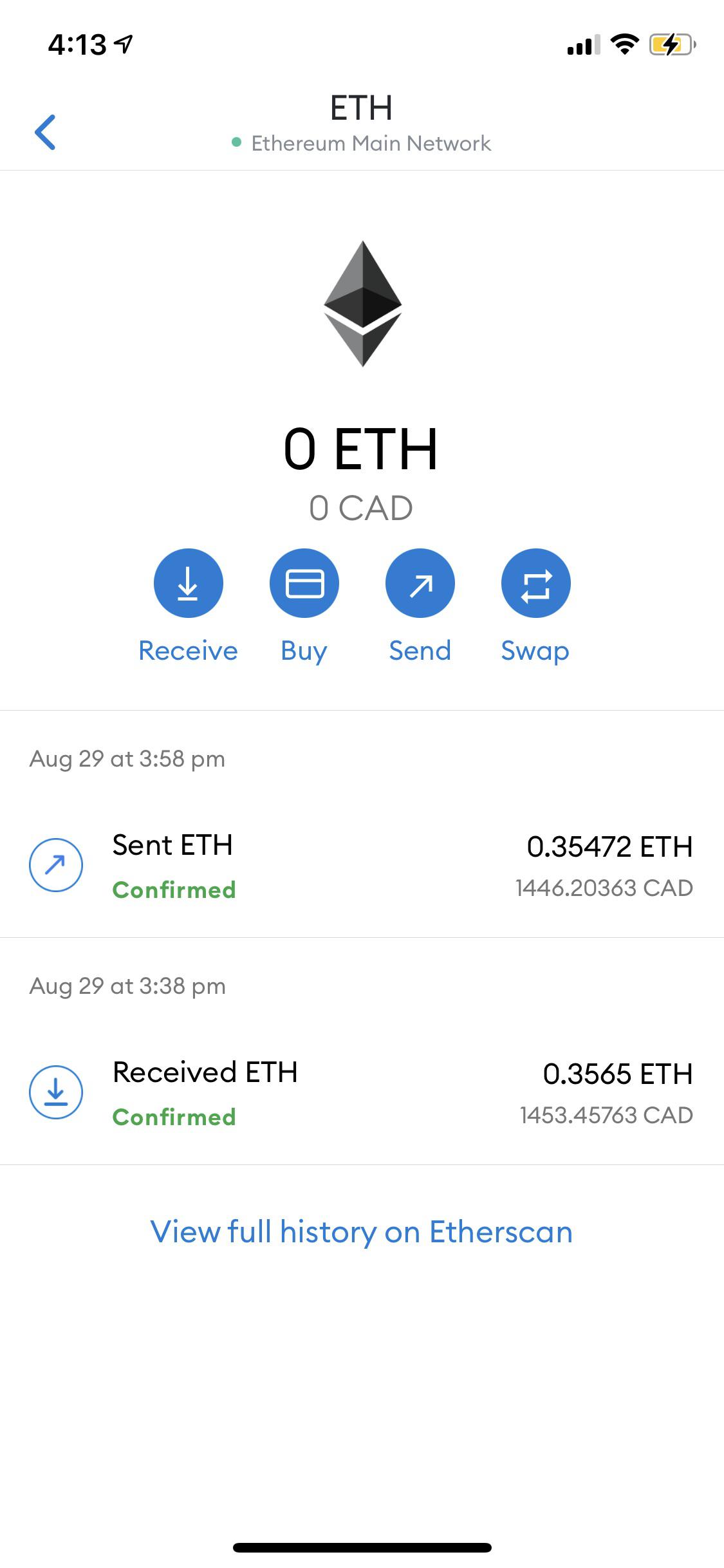Go back using the top-left arrow
This screenshot has height=1568, width=724.
click(45, 133)
